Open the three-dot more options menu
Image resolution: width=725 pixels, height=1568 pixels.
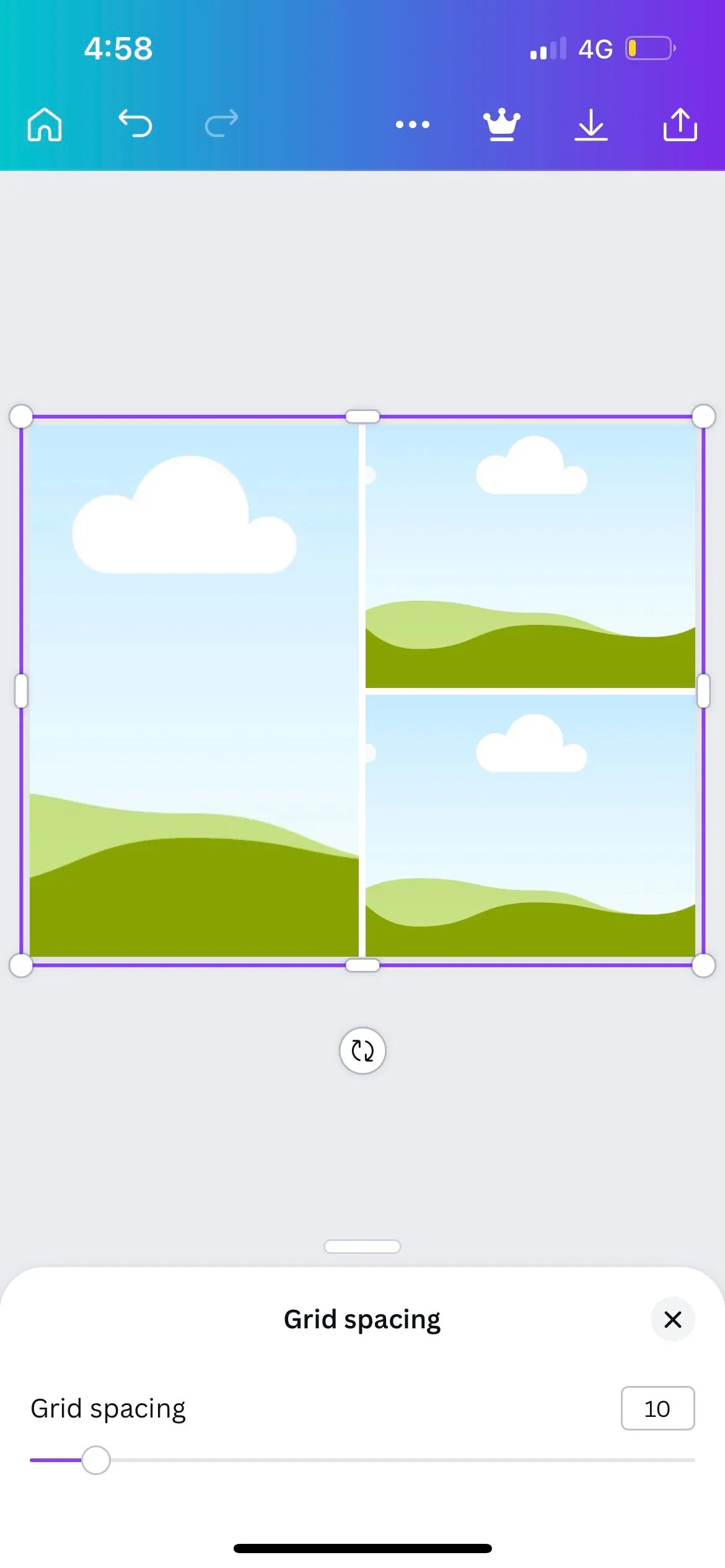click(x=412, y=124)
